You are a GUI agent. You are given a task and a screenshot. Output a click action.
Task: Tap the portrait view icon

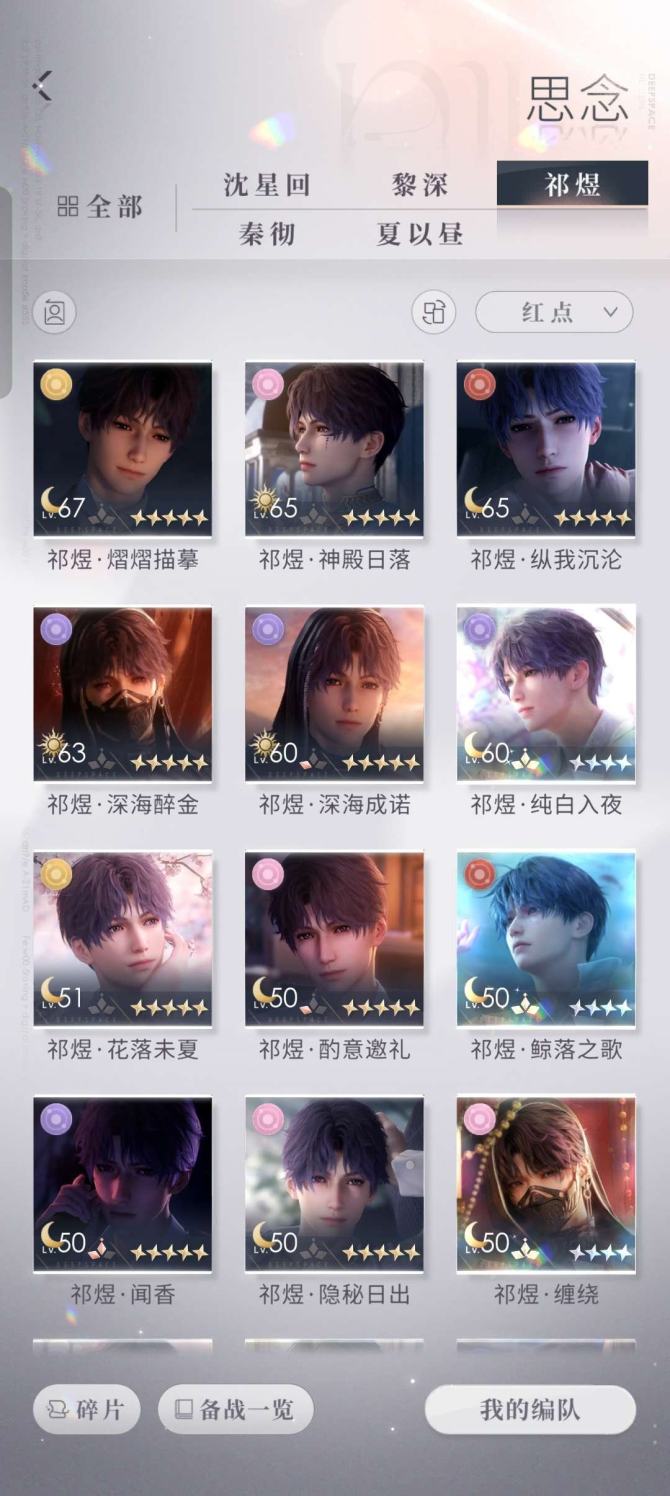point(54,313)
